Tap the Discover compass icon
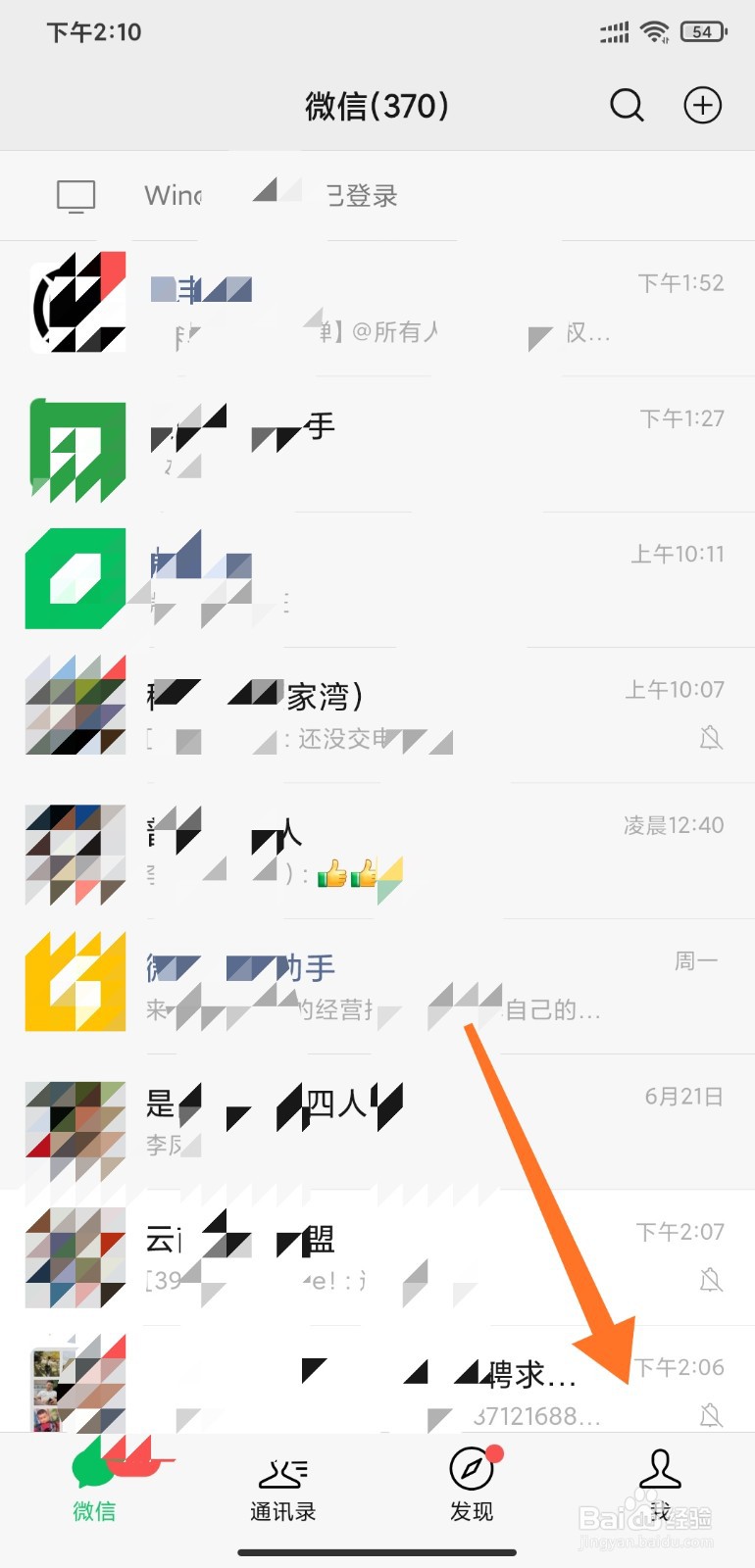This screenshot has width=755, height=1568. coord(472,1468)
